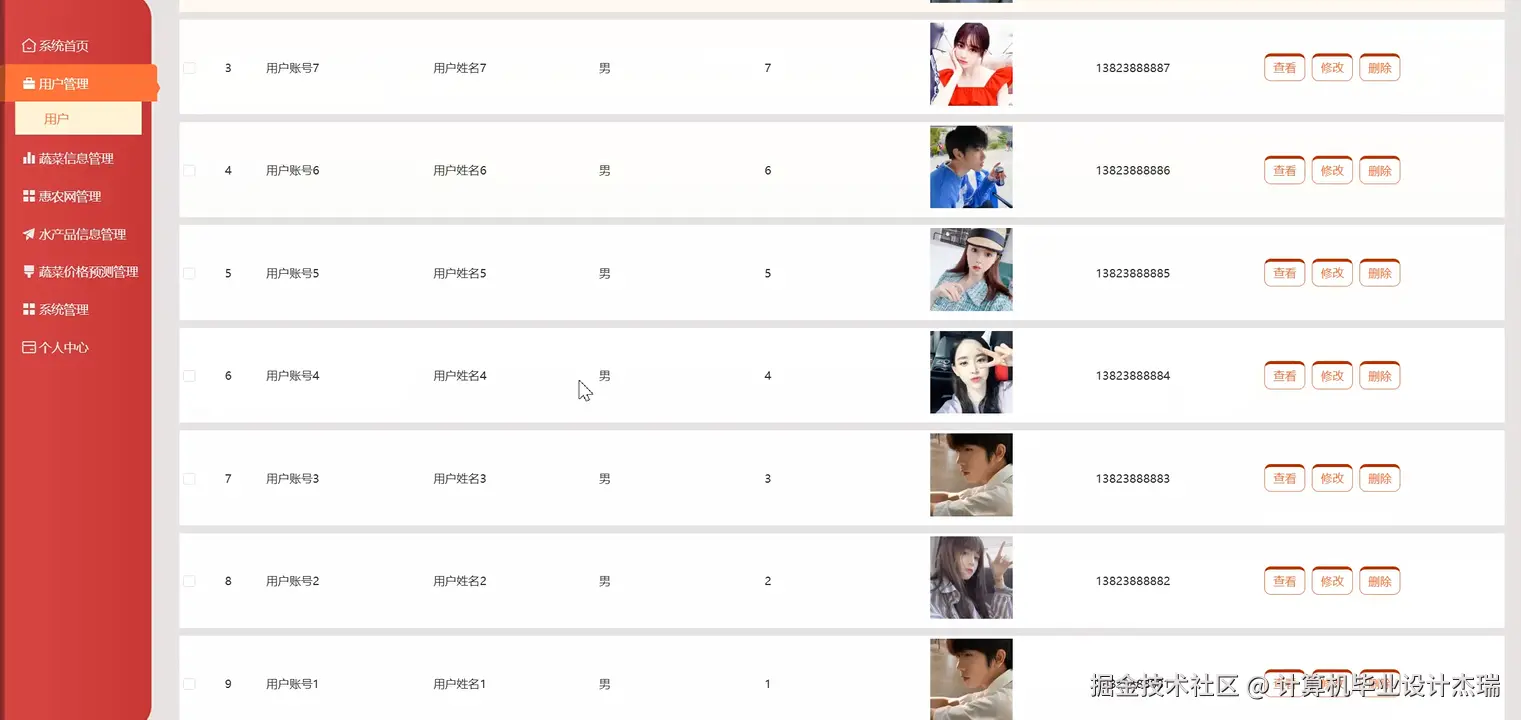The width and height of the screenshot is (1521, 720).
Task: Edit 用户账号6 with 修改
Action: 1332,171
